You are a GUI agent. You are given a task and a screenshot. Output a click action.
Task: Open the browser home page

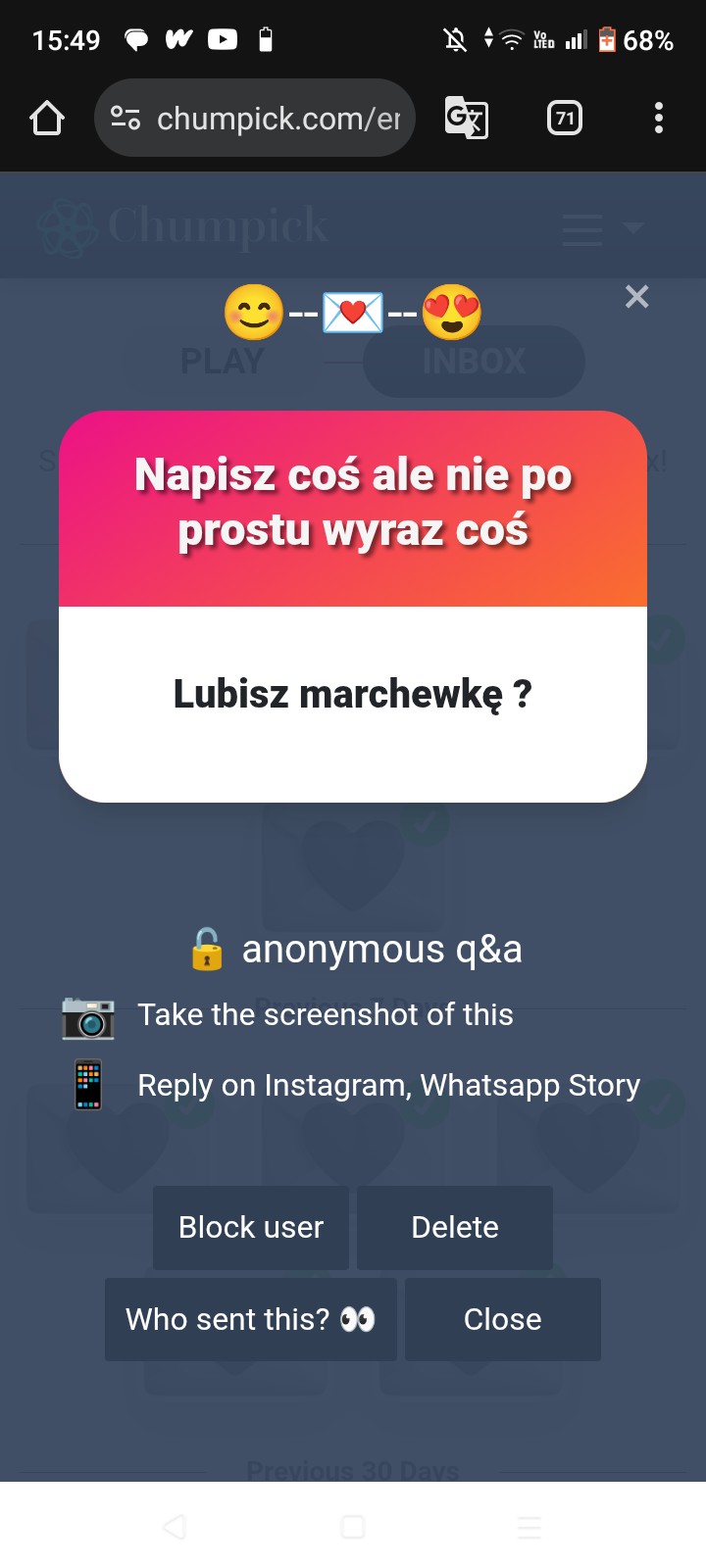[x=47, y=119]
